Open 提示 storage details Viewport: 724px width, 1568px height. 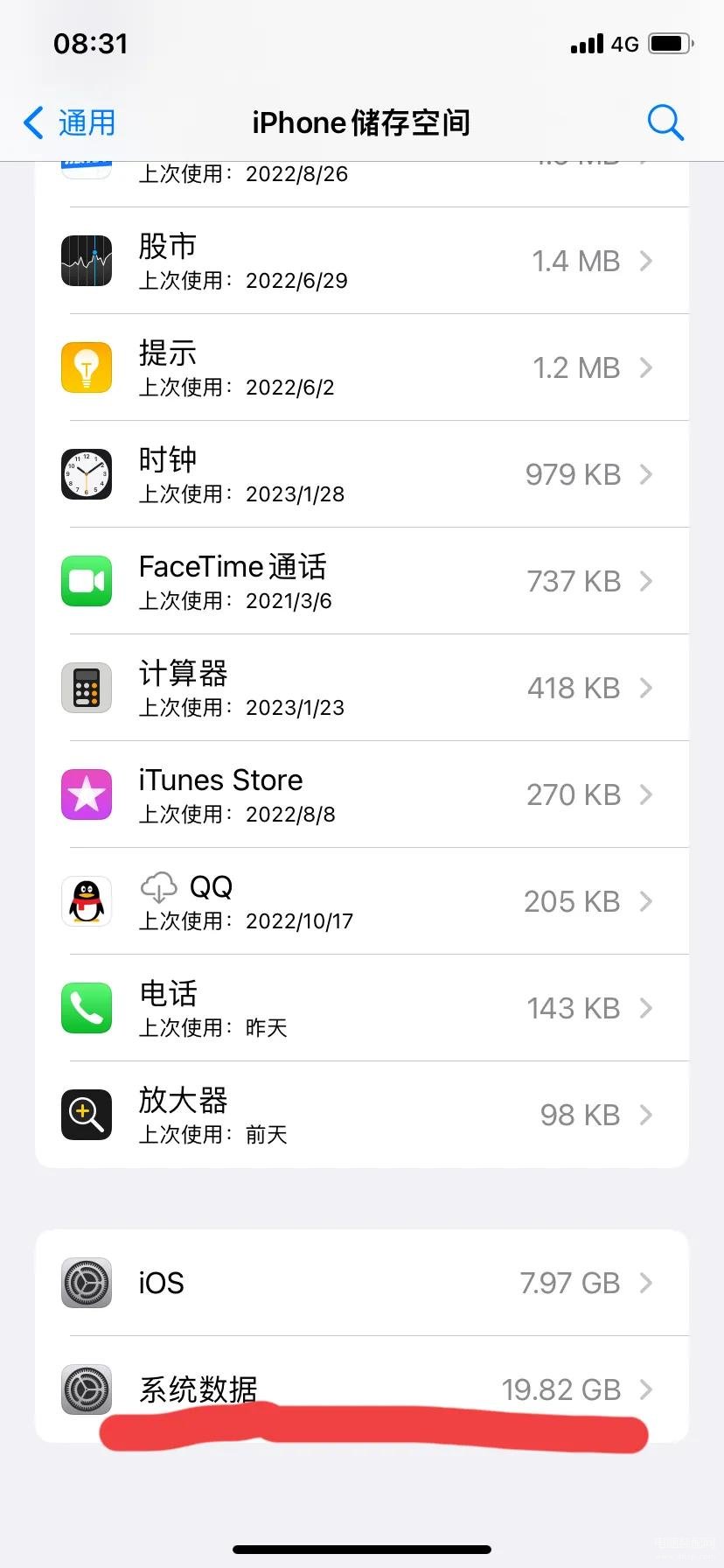(362, 367)
